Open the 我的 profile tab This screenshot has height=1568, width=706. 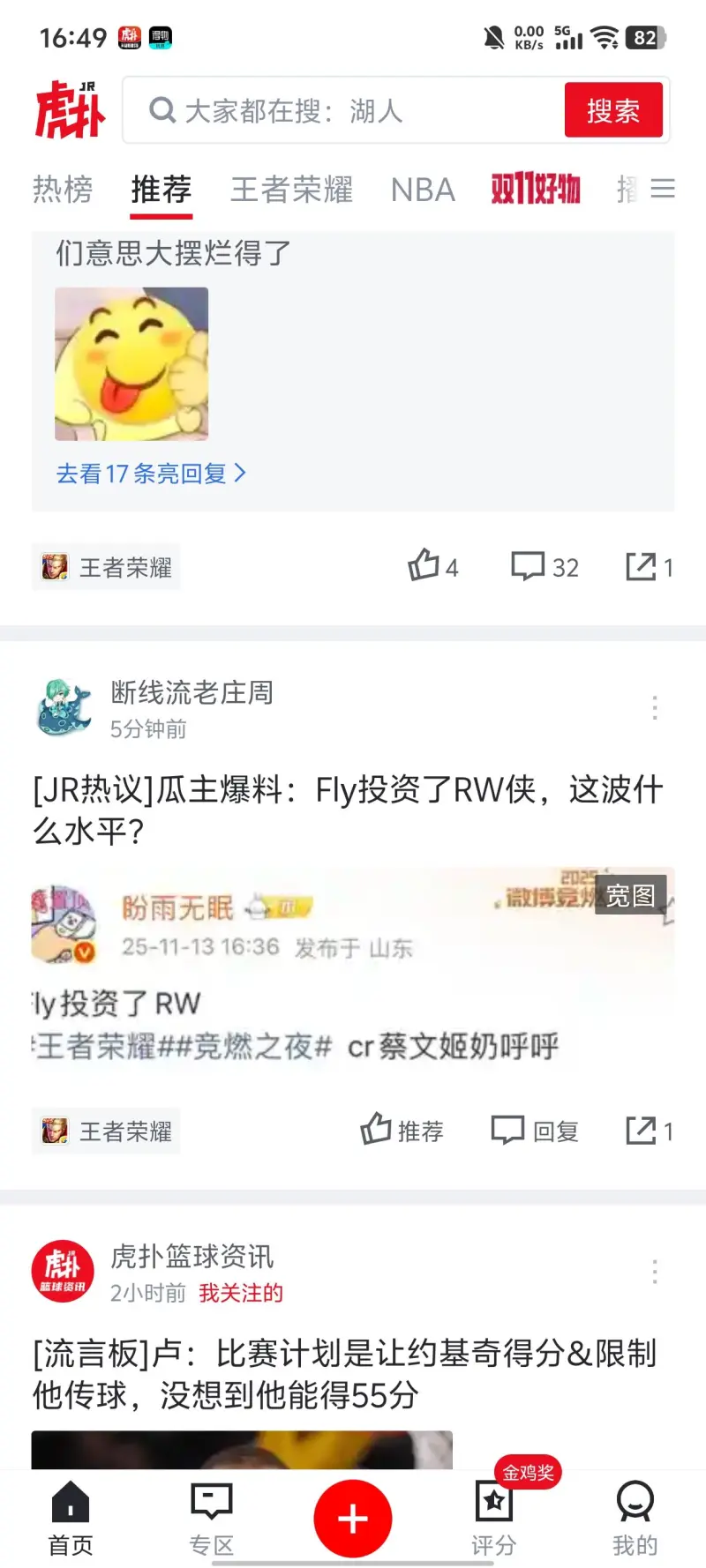635,1519
